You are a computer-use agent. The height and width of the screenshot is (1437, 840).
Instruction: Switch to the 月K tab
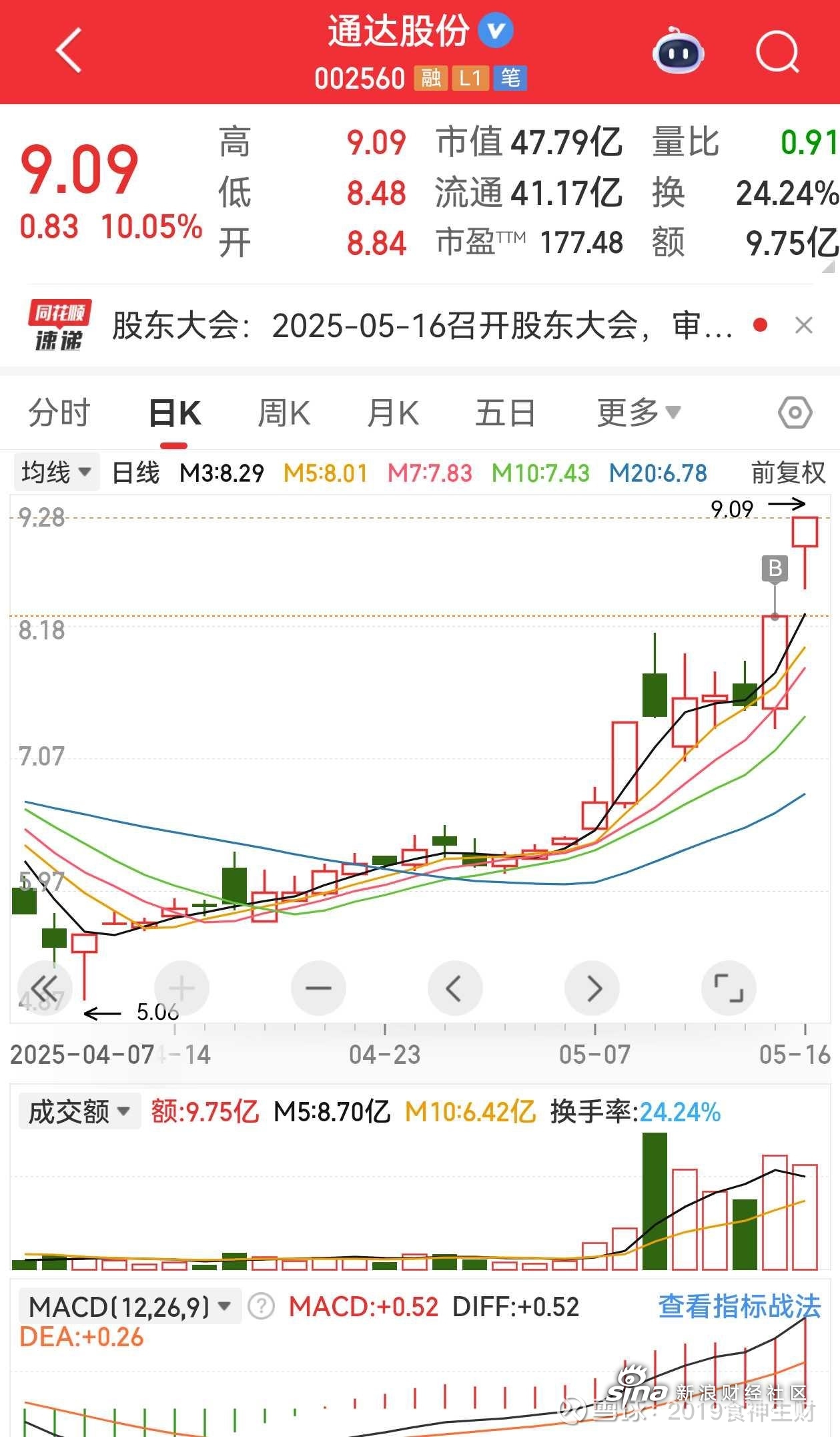tap(393, 413)
